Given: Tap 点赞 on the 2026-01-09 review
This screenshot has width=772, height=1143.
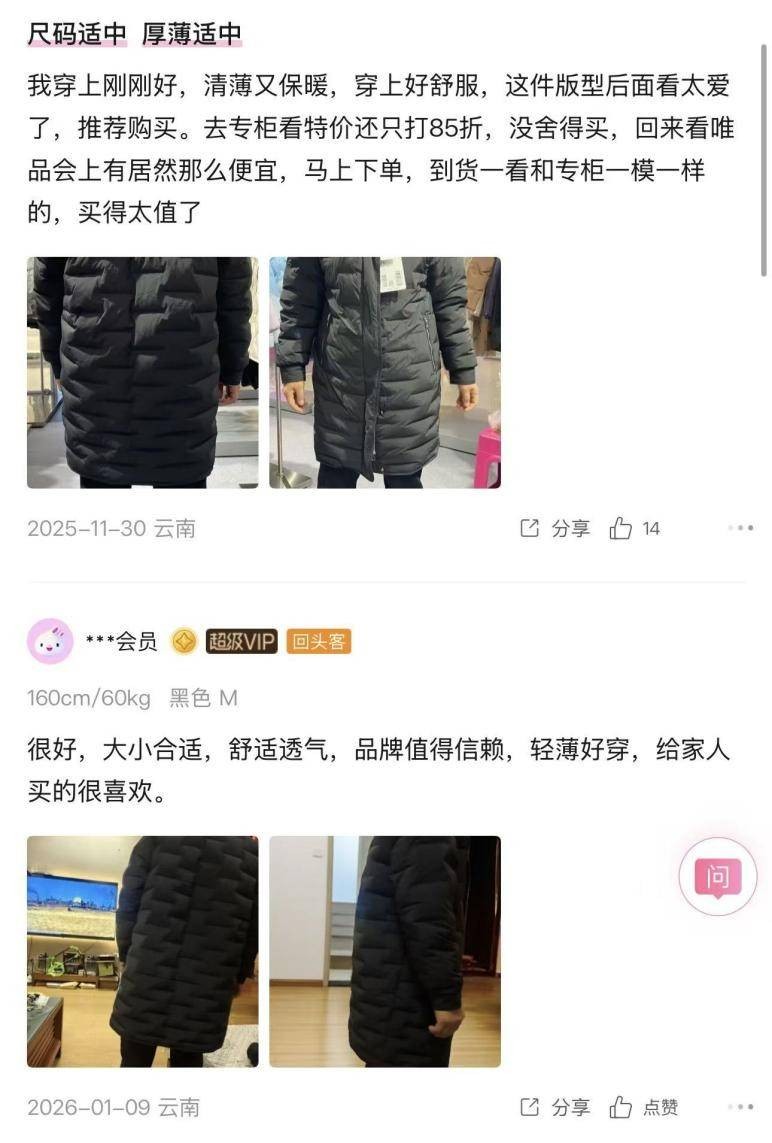Looking at the screenshot, I should pos(644,1107).
